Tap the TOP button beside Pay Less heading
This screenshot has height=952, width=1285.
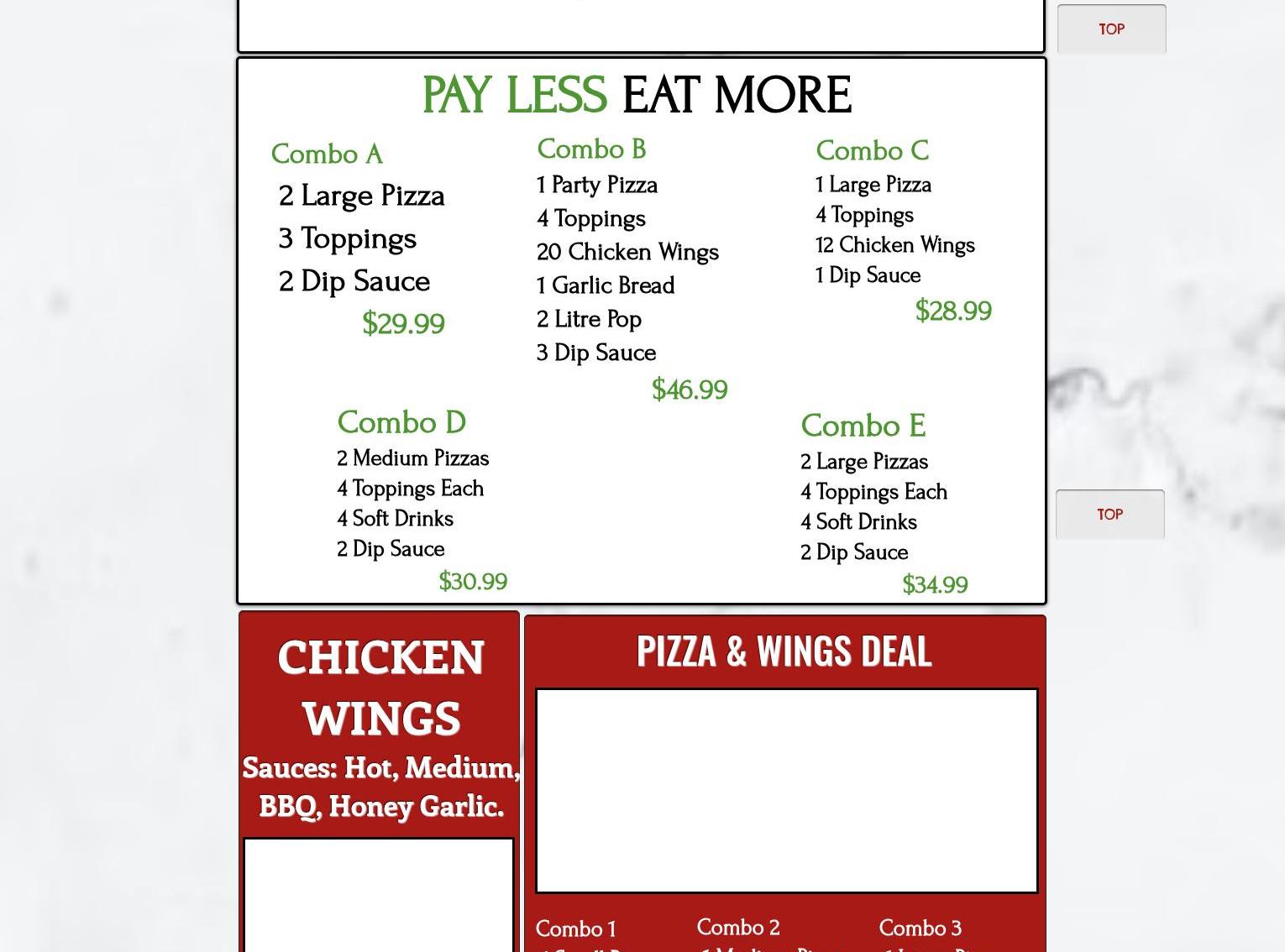1111,29
